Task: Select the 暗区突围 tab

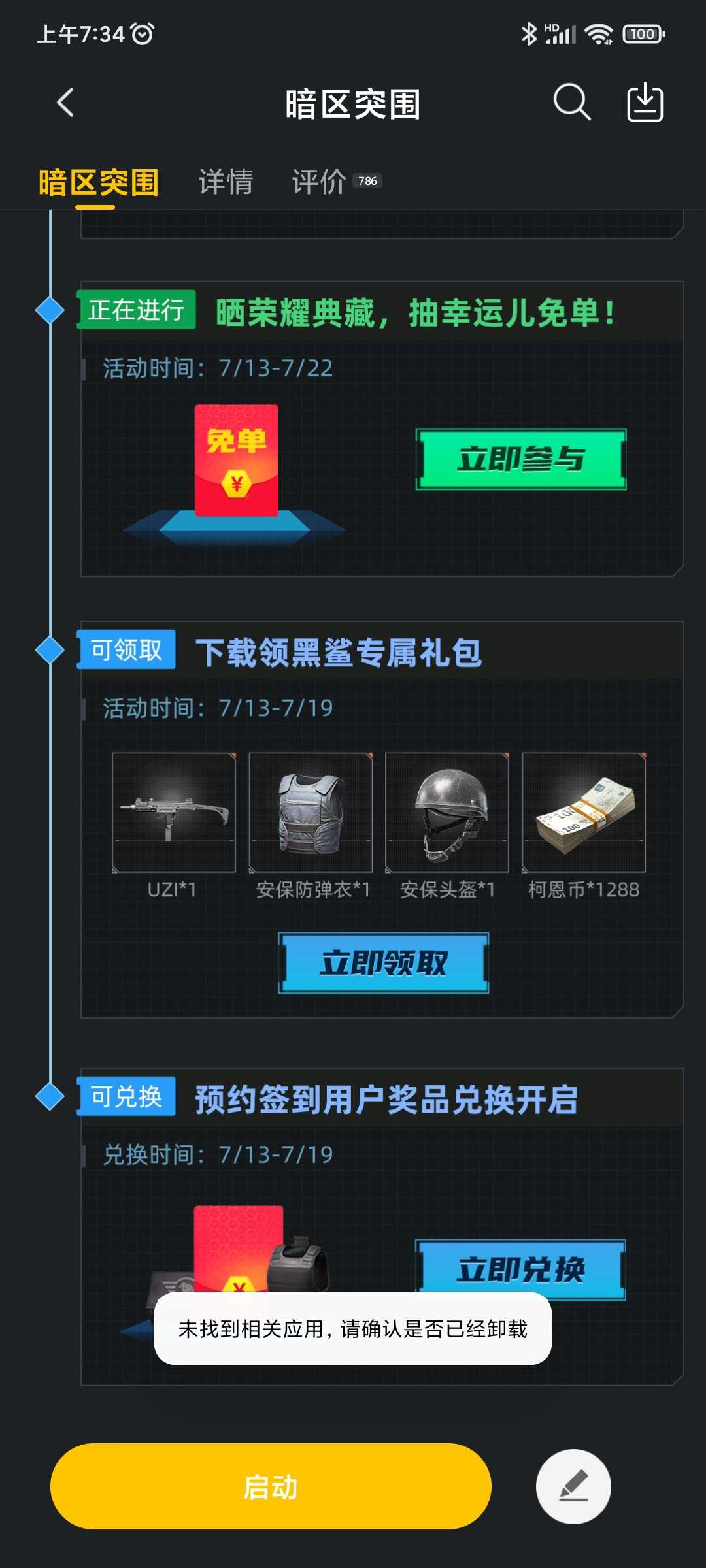Action: [99, 182]
